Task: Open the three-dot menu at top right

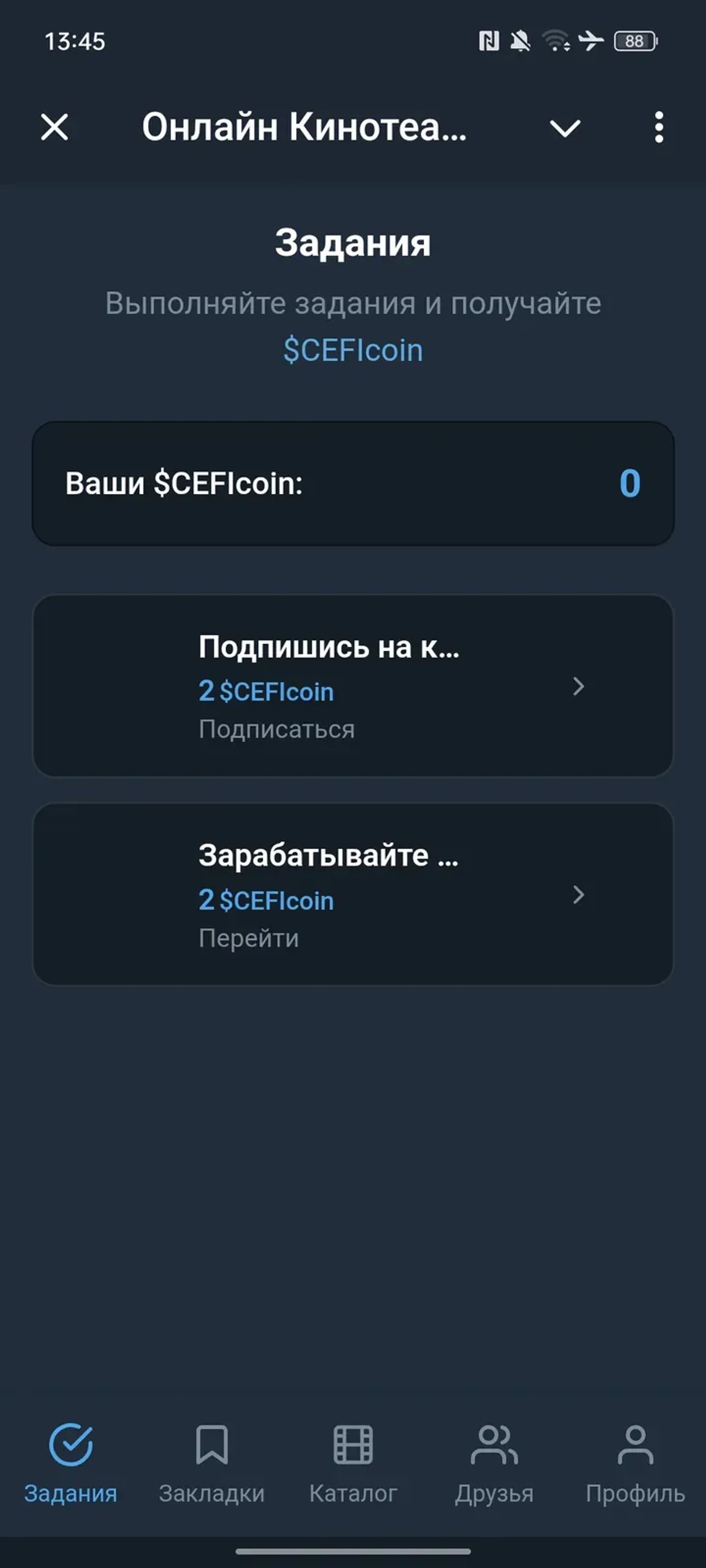Action: (658, 127)
